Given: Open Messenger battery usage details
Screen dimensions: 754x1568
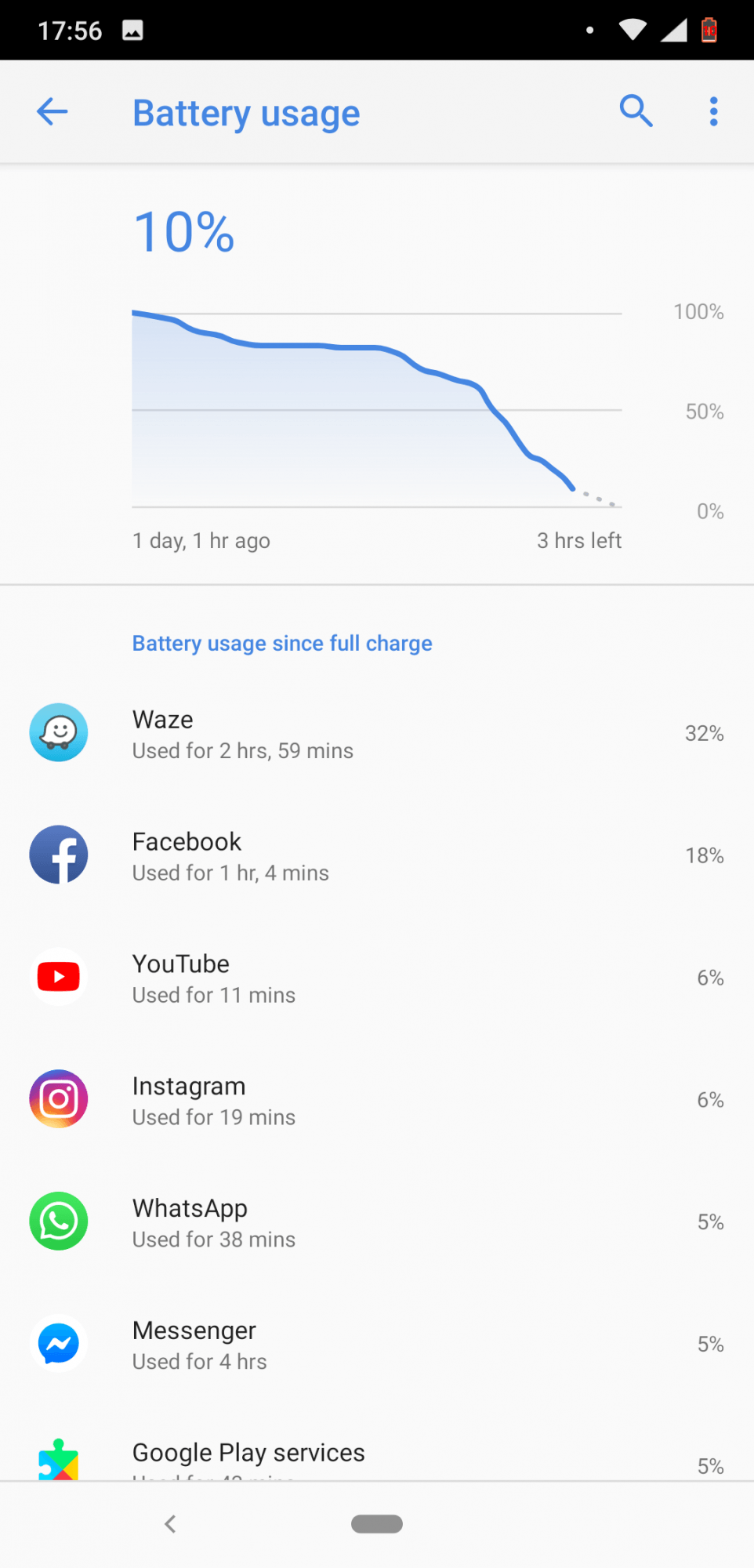Looking at the screenshot, I should pos(376,1345).
